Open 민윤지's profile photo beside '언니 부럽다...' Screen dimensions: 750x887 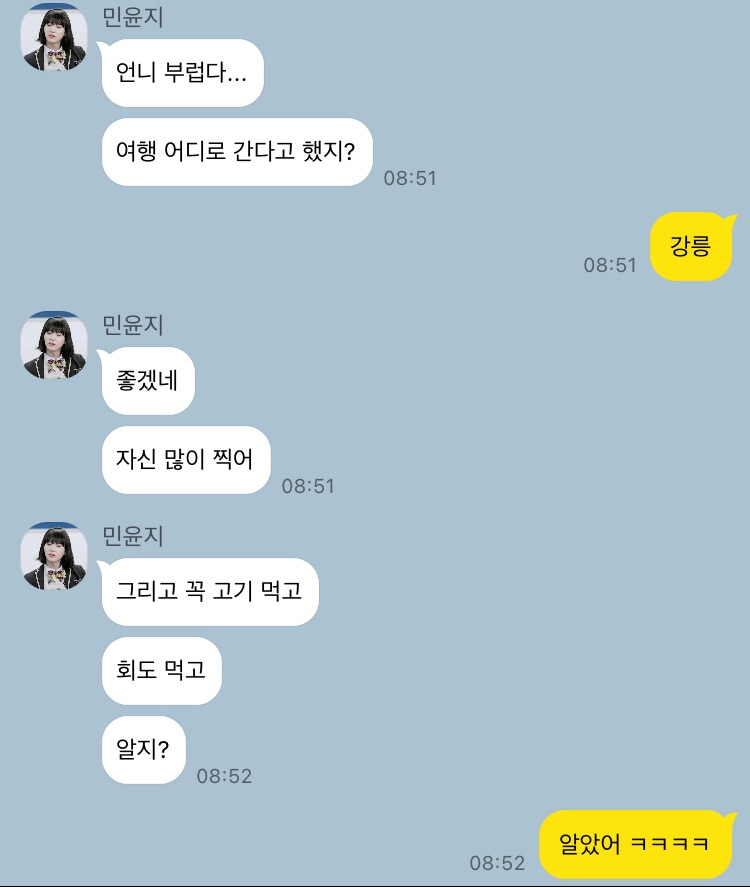55,38
